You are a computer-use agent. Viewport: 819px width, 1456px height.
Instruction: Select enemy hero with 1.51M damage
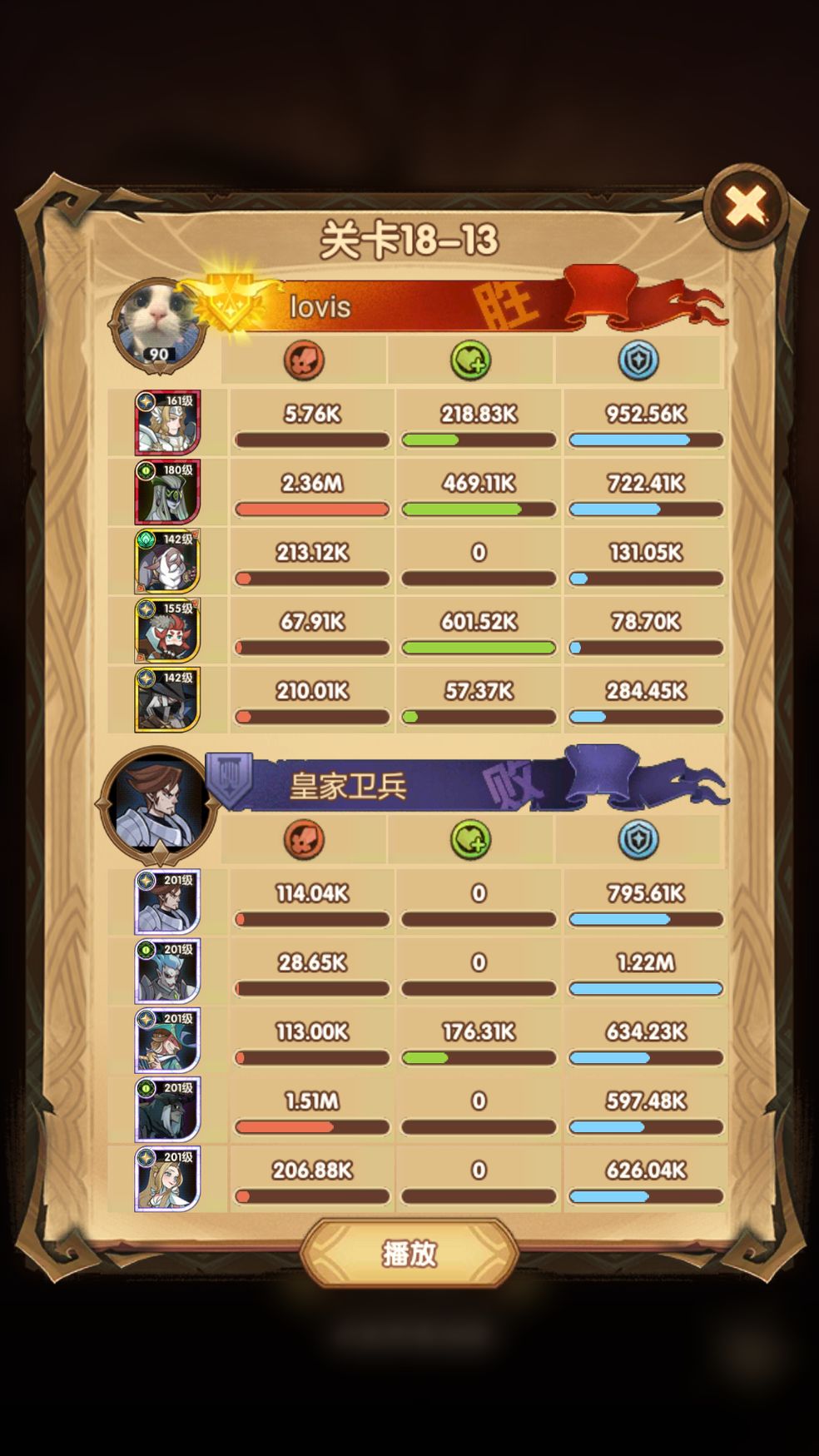[167, 1110]
